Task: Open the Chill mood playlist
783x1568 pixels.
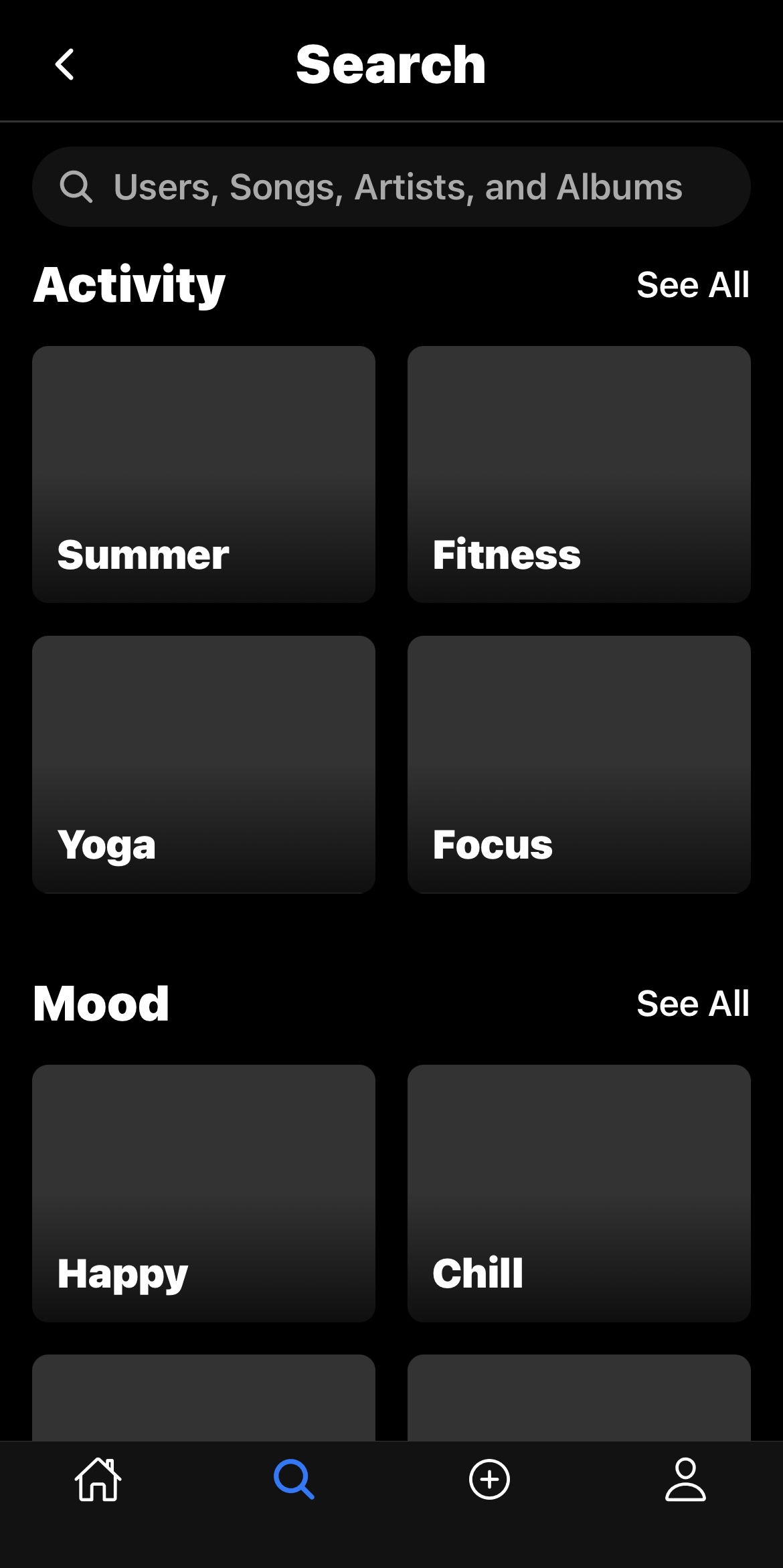Action: pyautogui.click(x=579, y=1195)
